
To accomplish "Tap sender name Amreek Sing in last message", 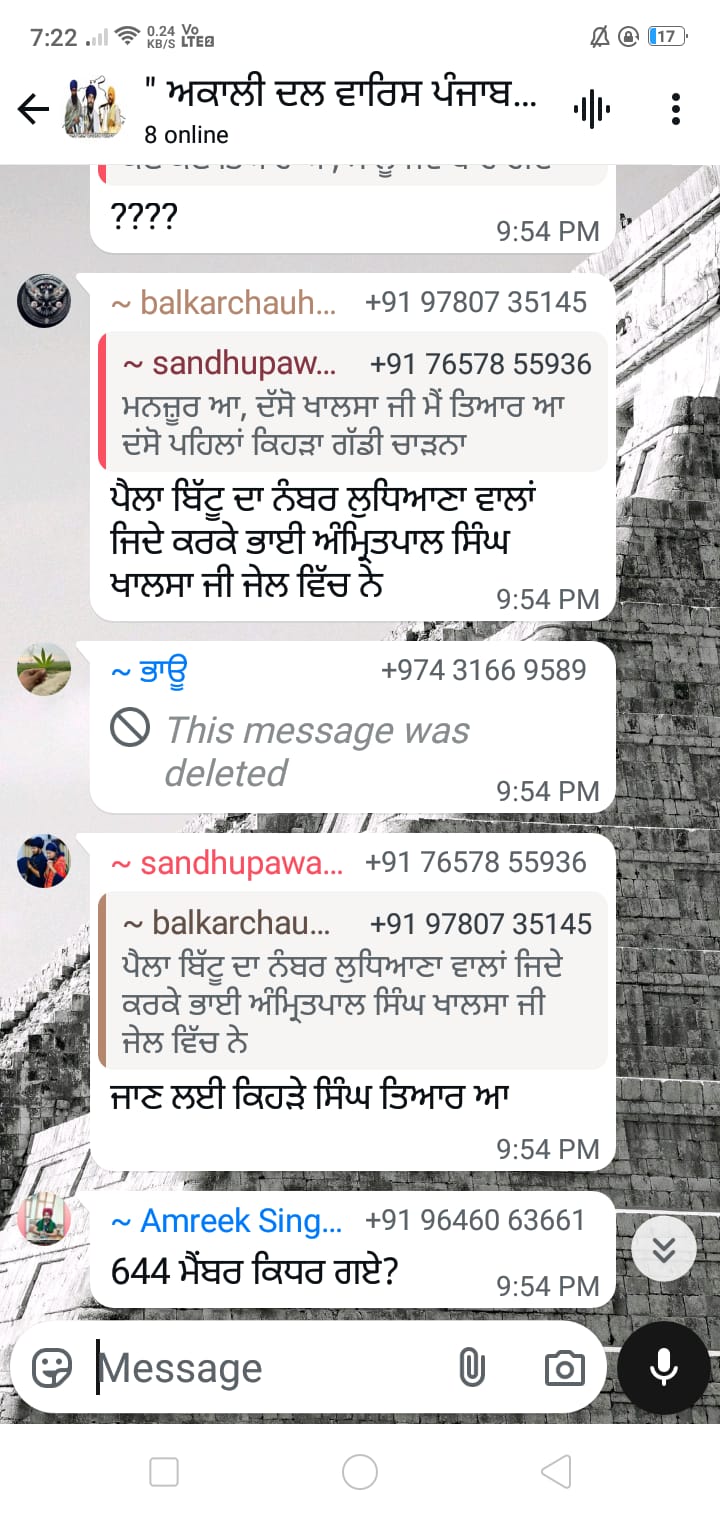I will coord(226,1220).
